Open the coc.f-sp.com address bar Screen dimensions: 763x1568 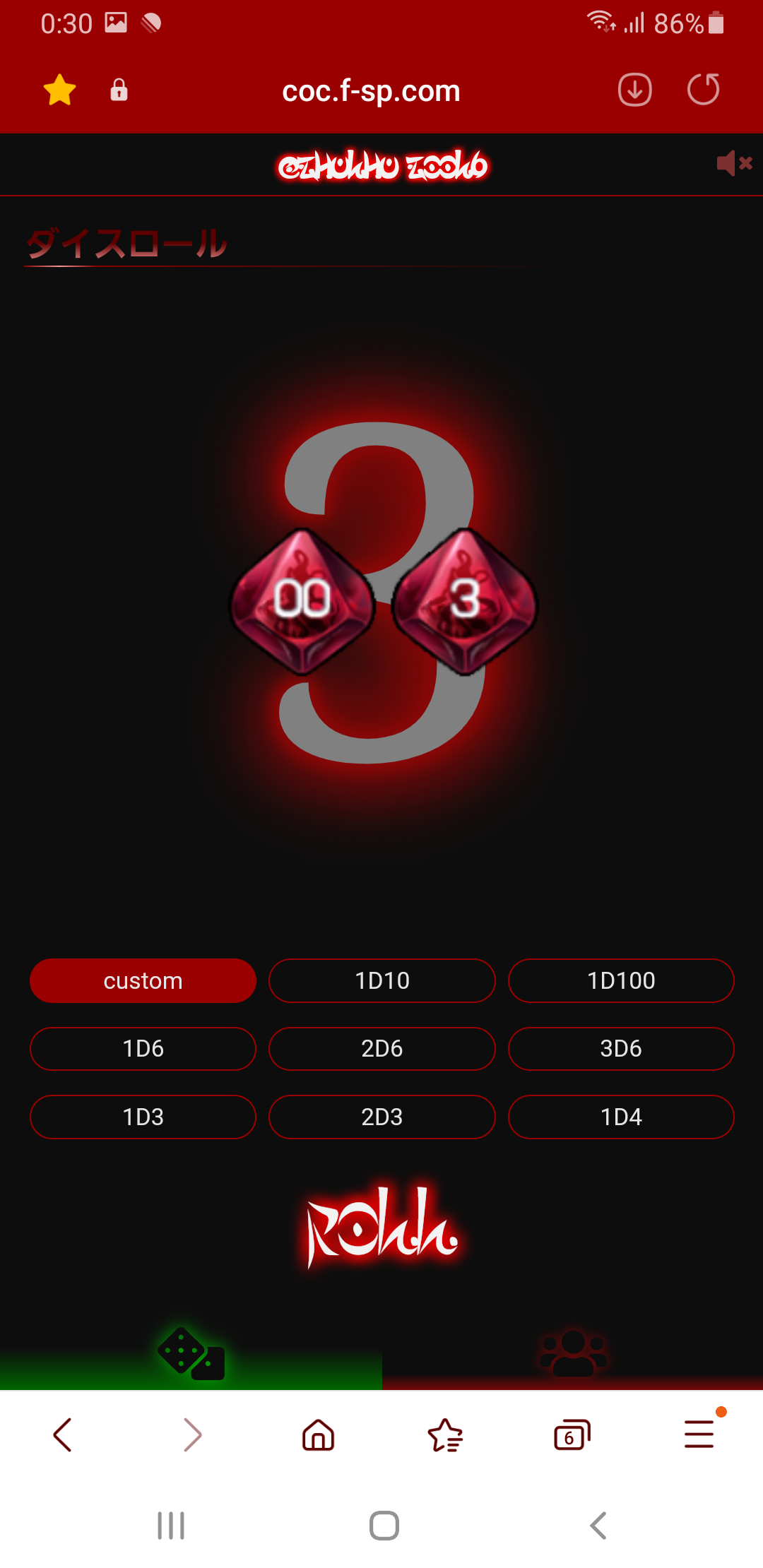(x=371, y=91)
